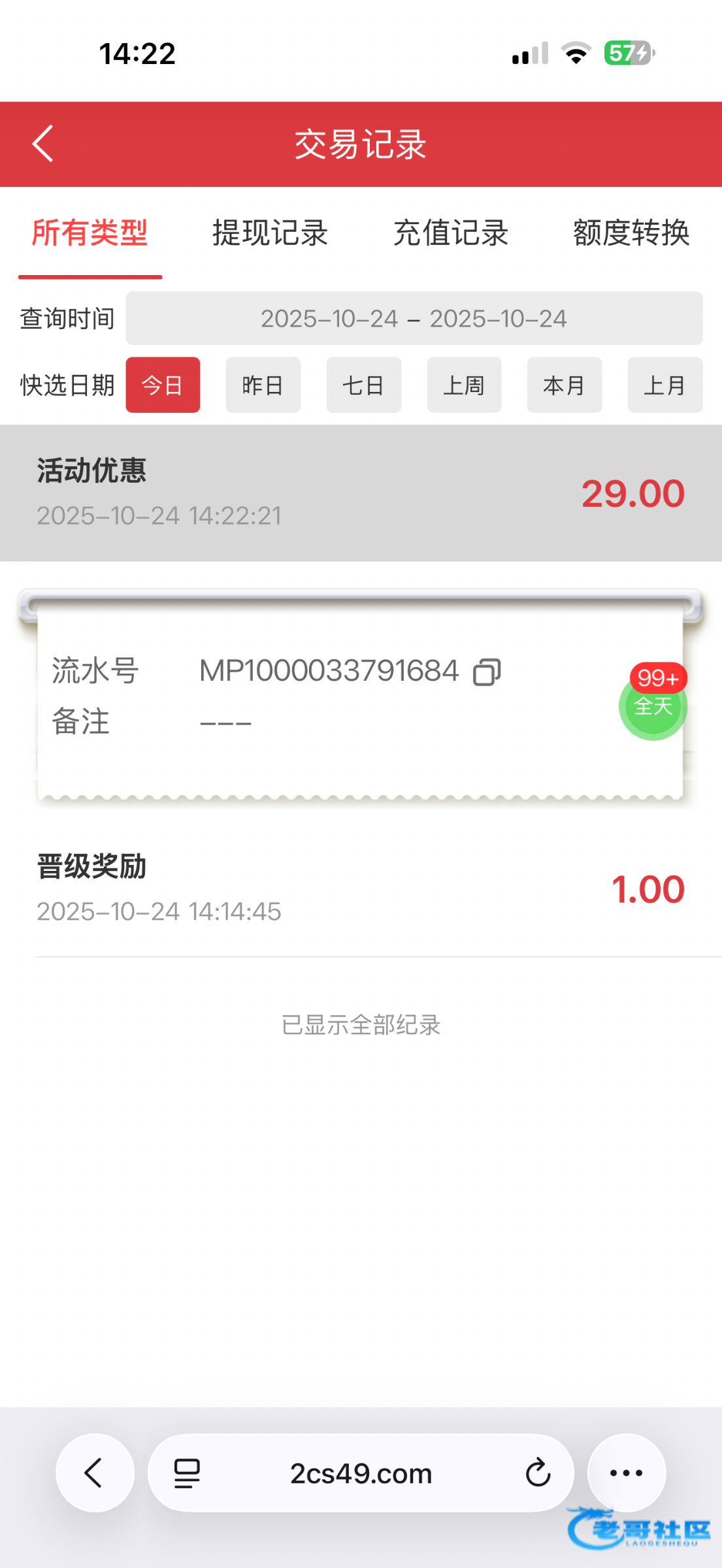
Task: Collapse the 活动优惠 29.00 record
Action: point(361,493)
